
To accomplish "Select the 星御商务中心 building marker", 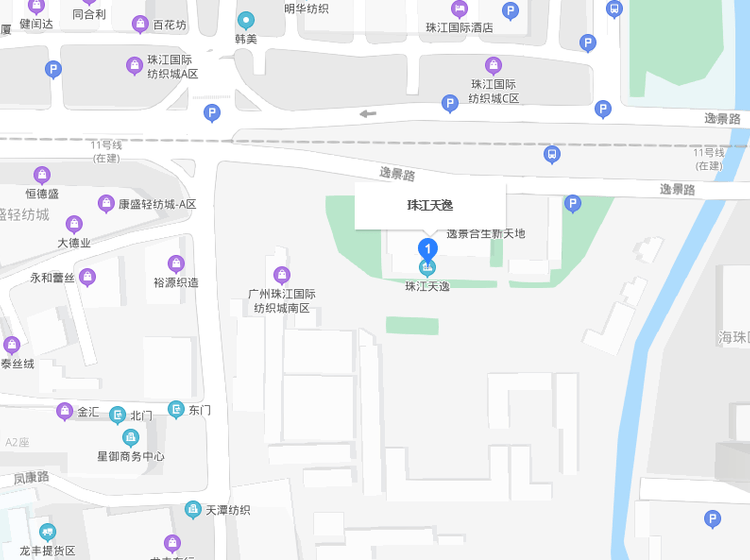I will tap(130, 437).
